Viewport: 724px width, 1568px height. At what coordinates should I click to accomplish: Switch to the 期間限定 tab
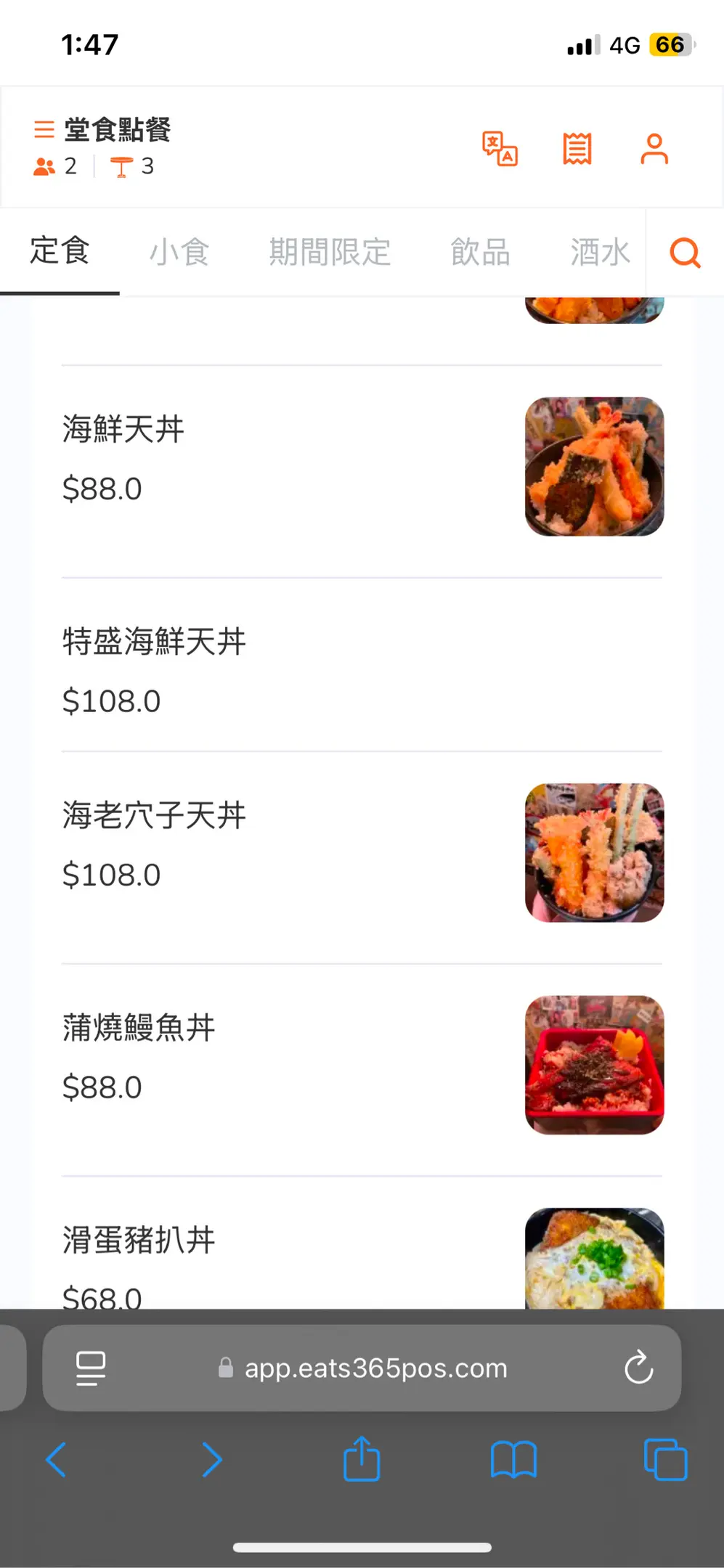[x=330, y=252]
